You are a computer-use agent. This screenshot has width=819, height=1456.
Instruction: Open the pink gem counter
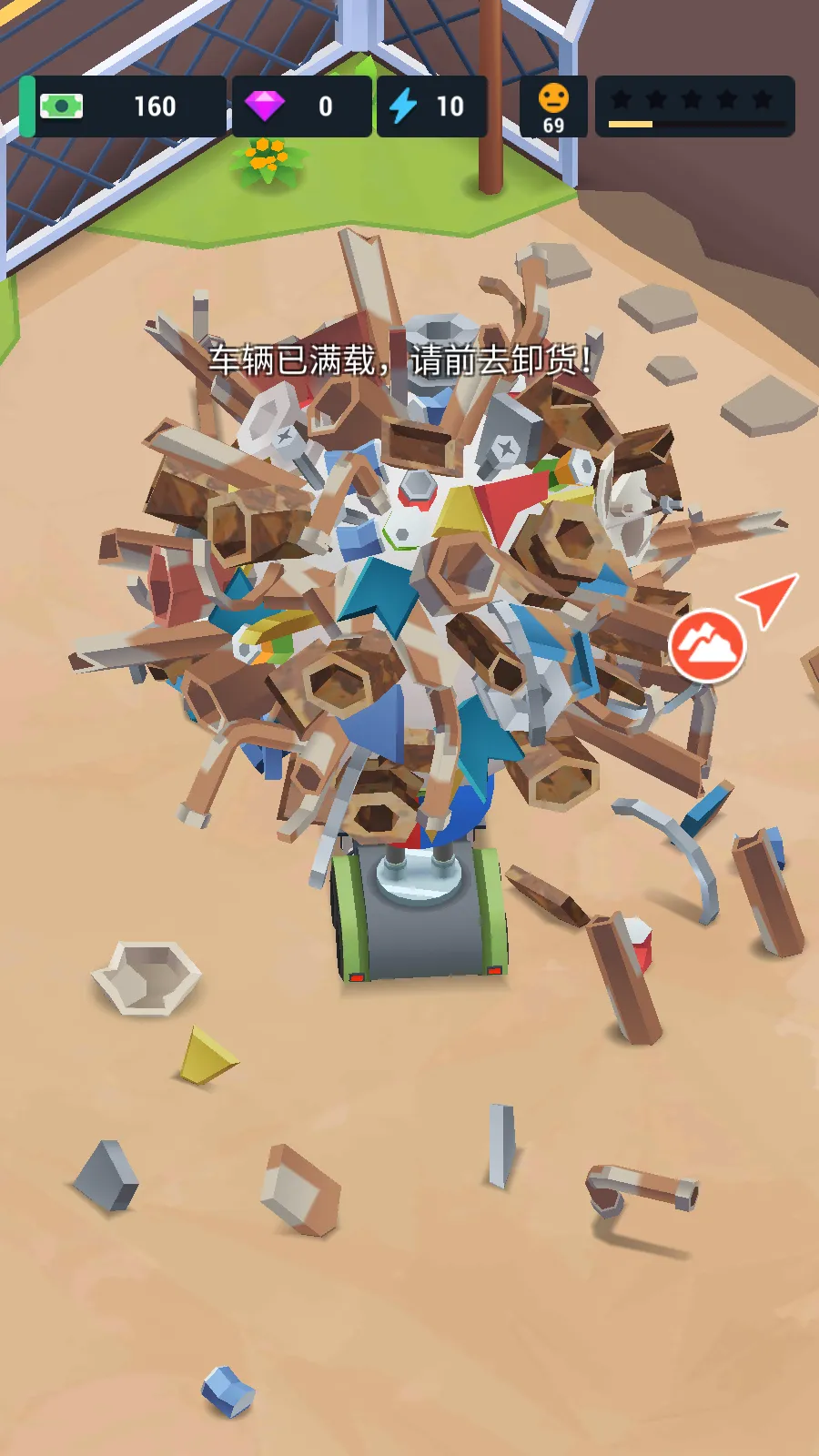pyautogui.click(x=301, y=106)
